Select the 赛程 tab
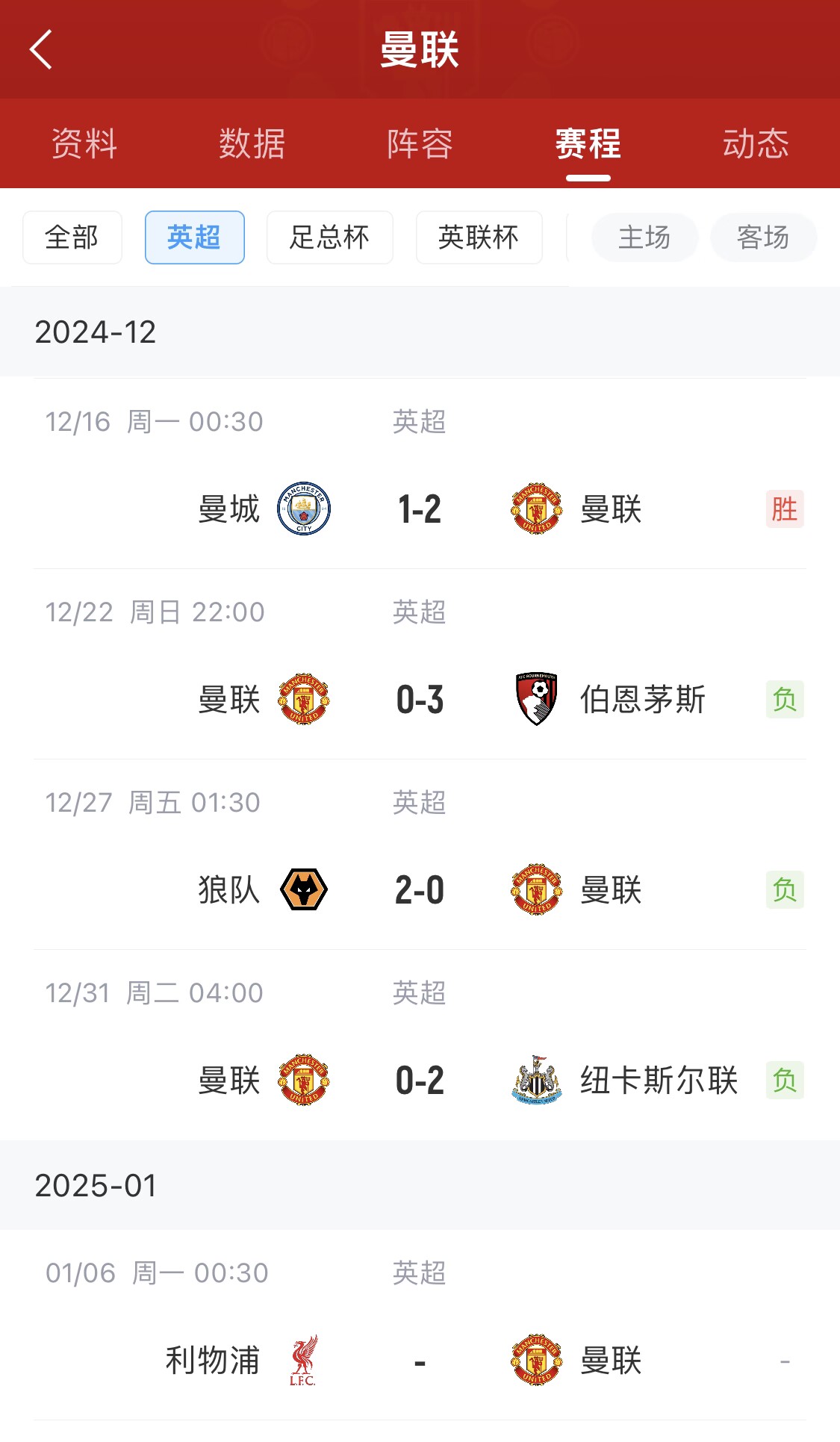The height and width of the screenshot is (1442, 840). coord(588,143)
